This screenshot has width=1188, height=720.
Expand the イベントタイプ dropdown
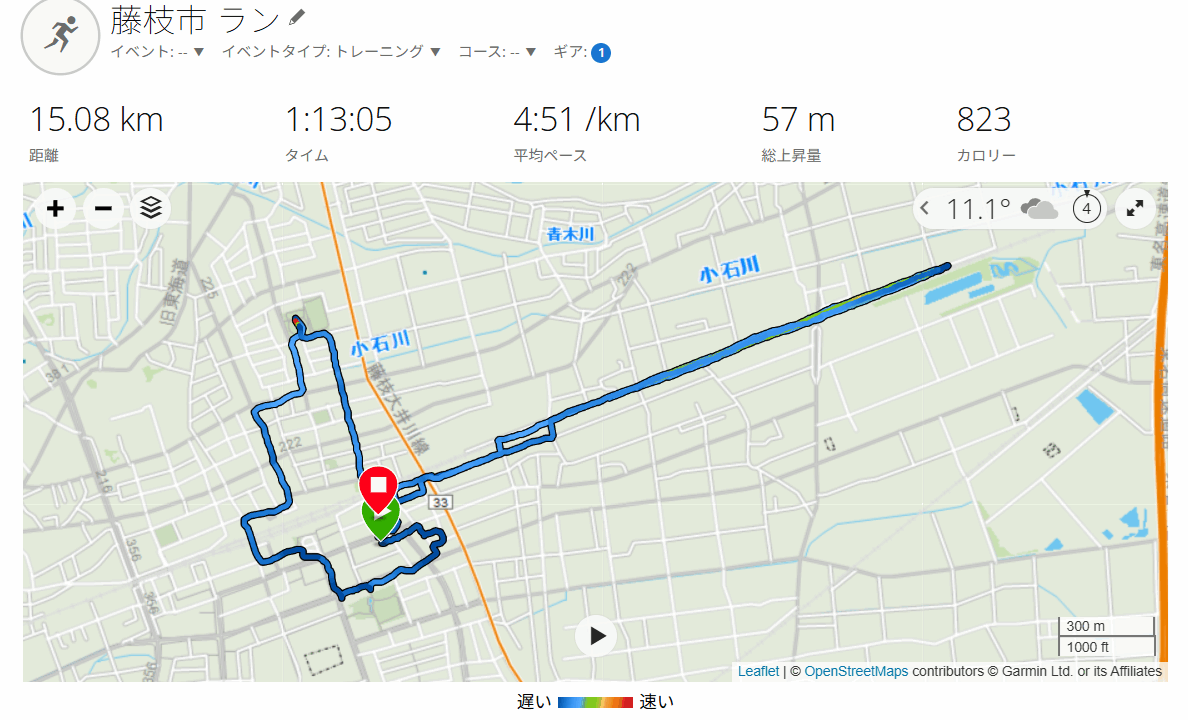click(331, 52)
